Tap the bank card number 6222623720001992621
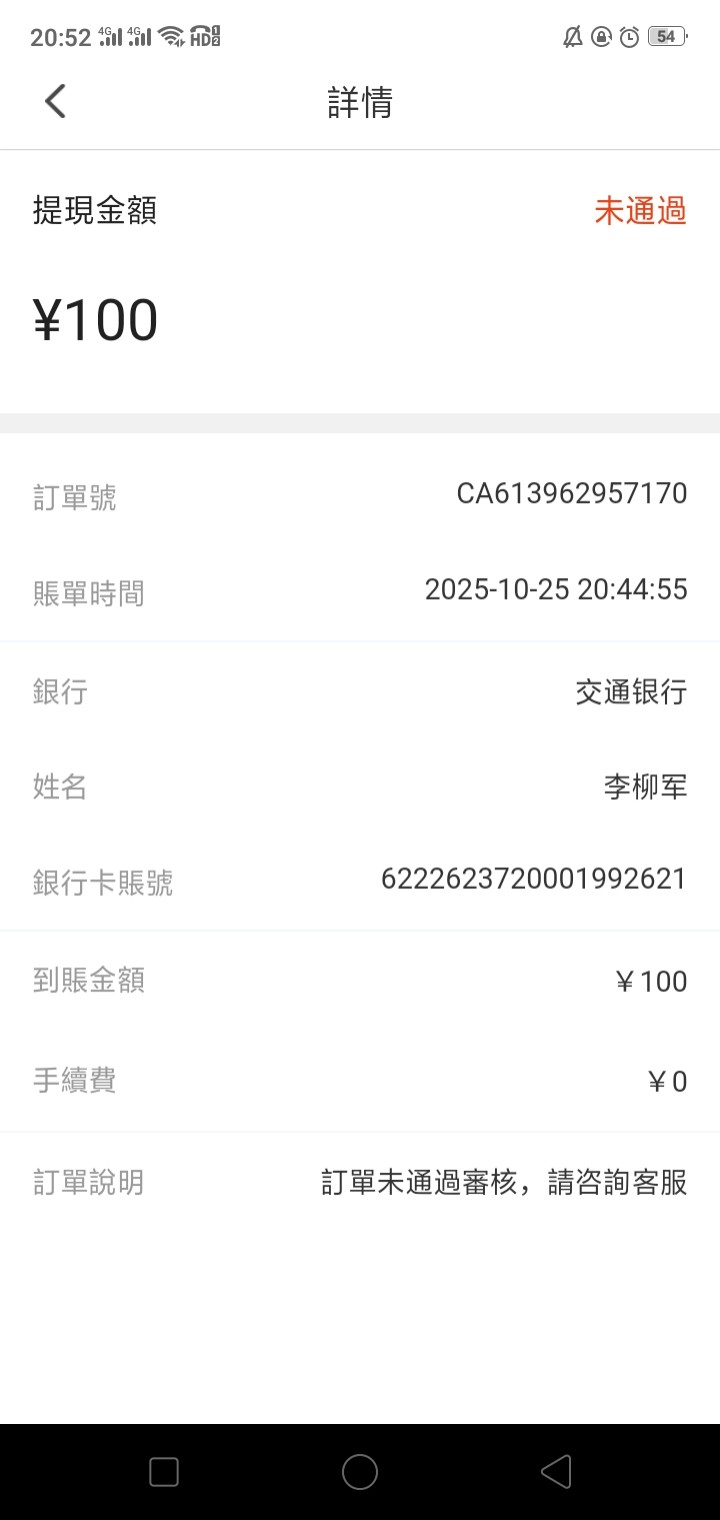Image resolution: width=720 pixels, height=1520 pixels. (533, 879)
